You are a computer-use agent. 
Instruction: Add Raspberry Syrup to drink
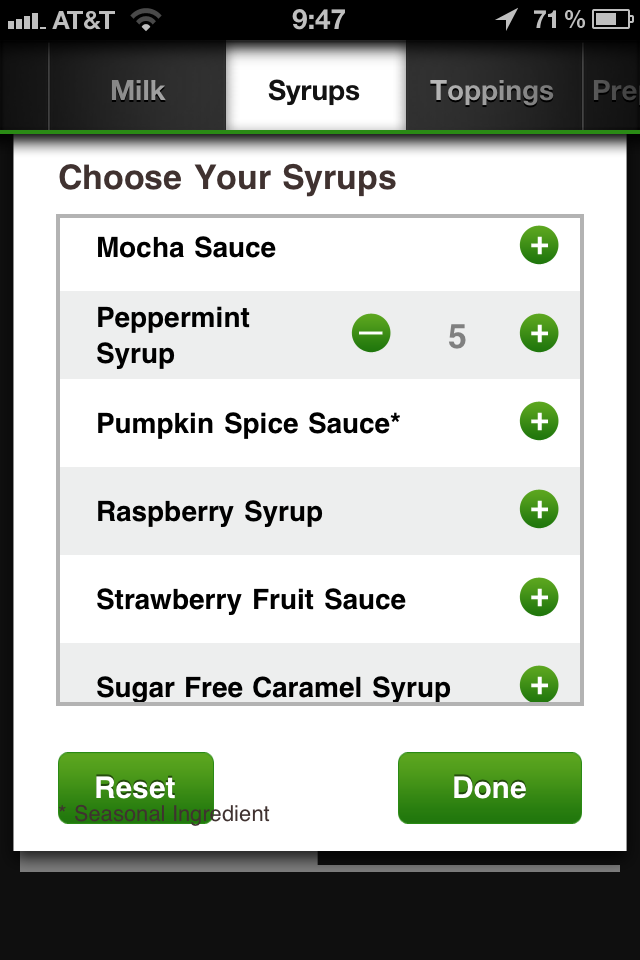pos(539,510)
